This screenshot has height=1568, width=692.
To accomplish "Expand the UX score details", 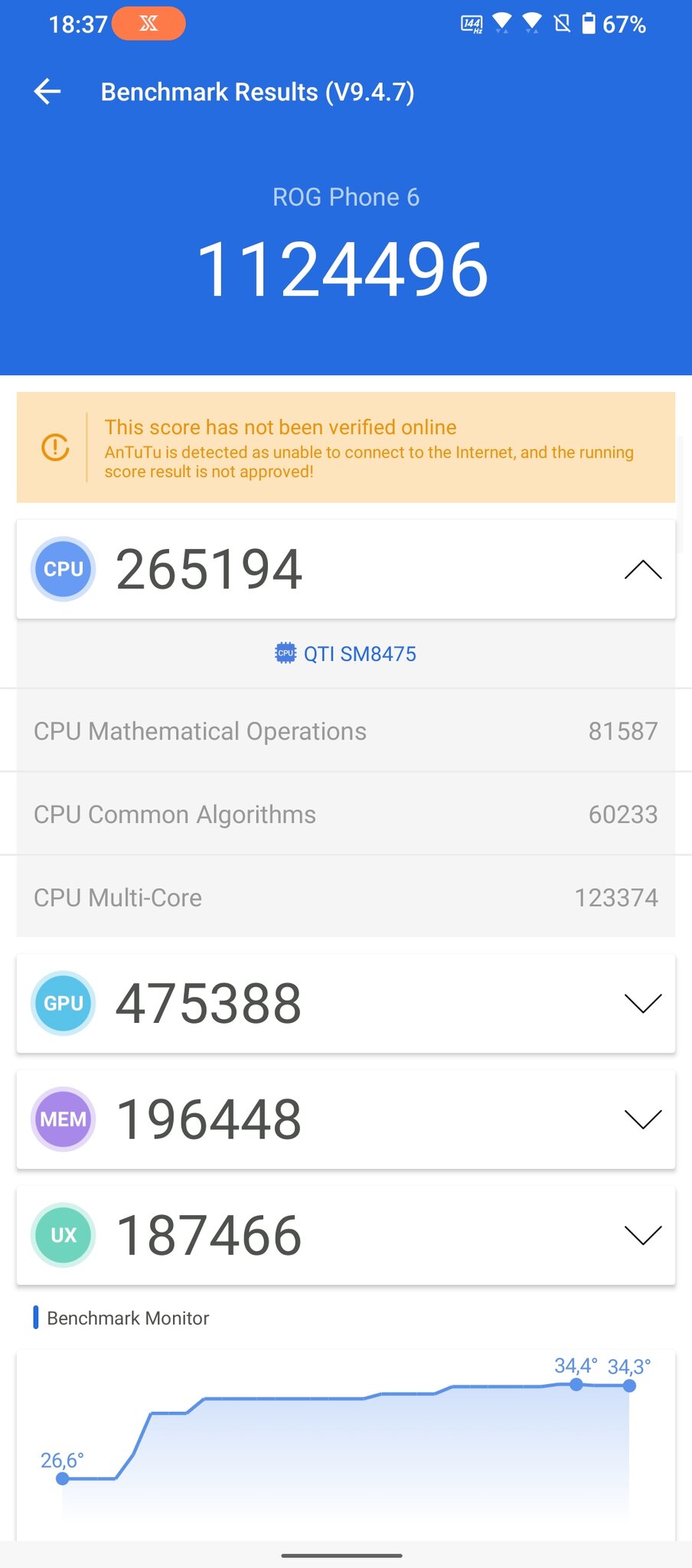I will [642, 1235].
